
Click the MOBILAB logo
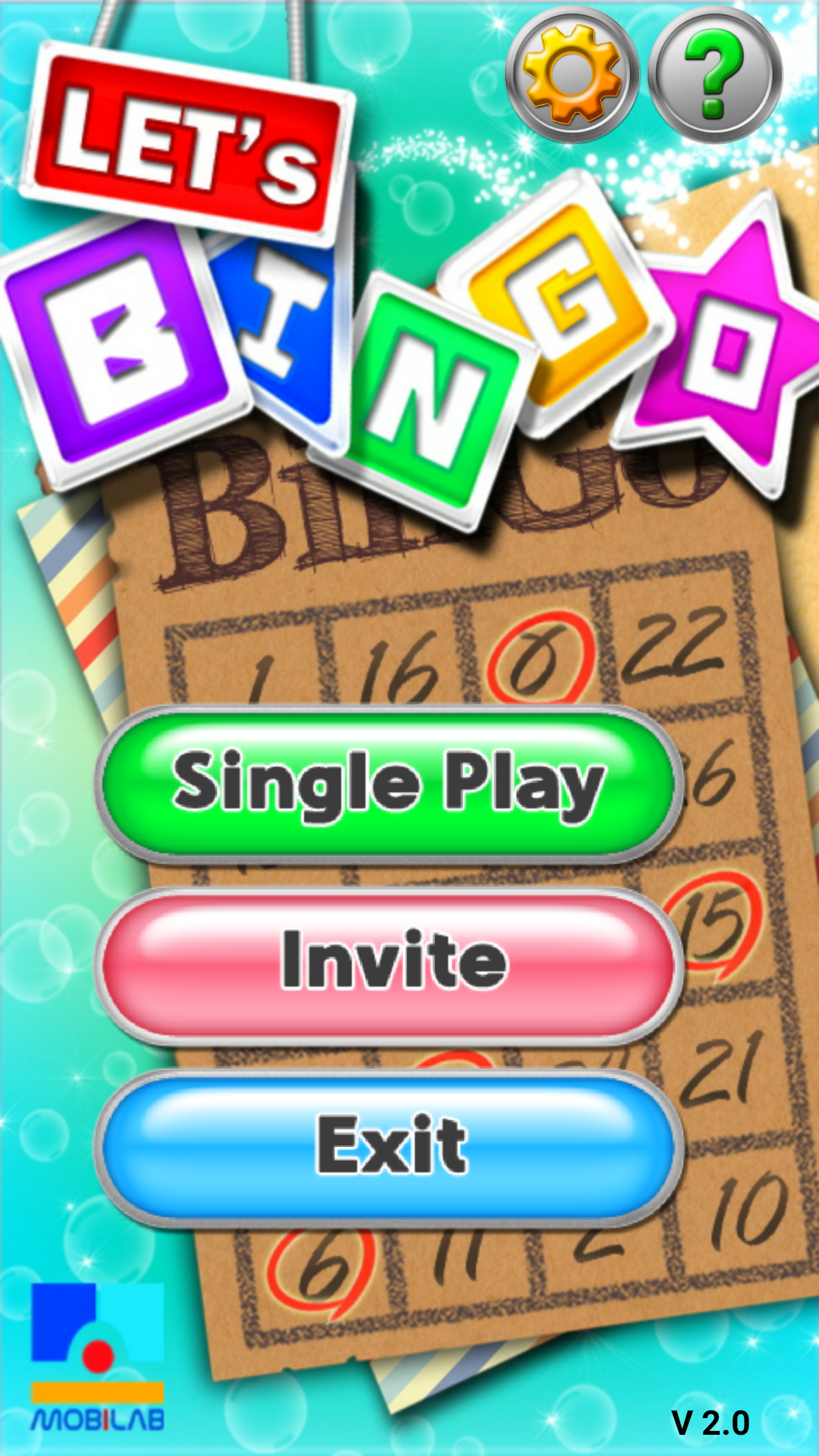pyautogui.click(x=99, y=1357)
